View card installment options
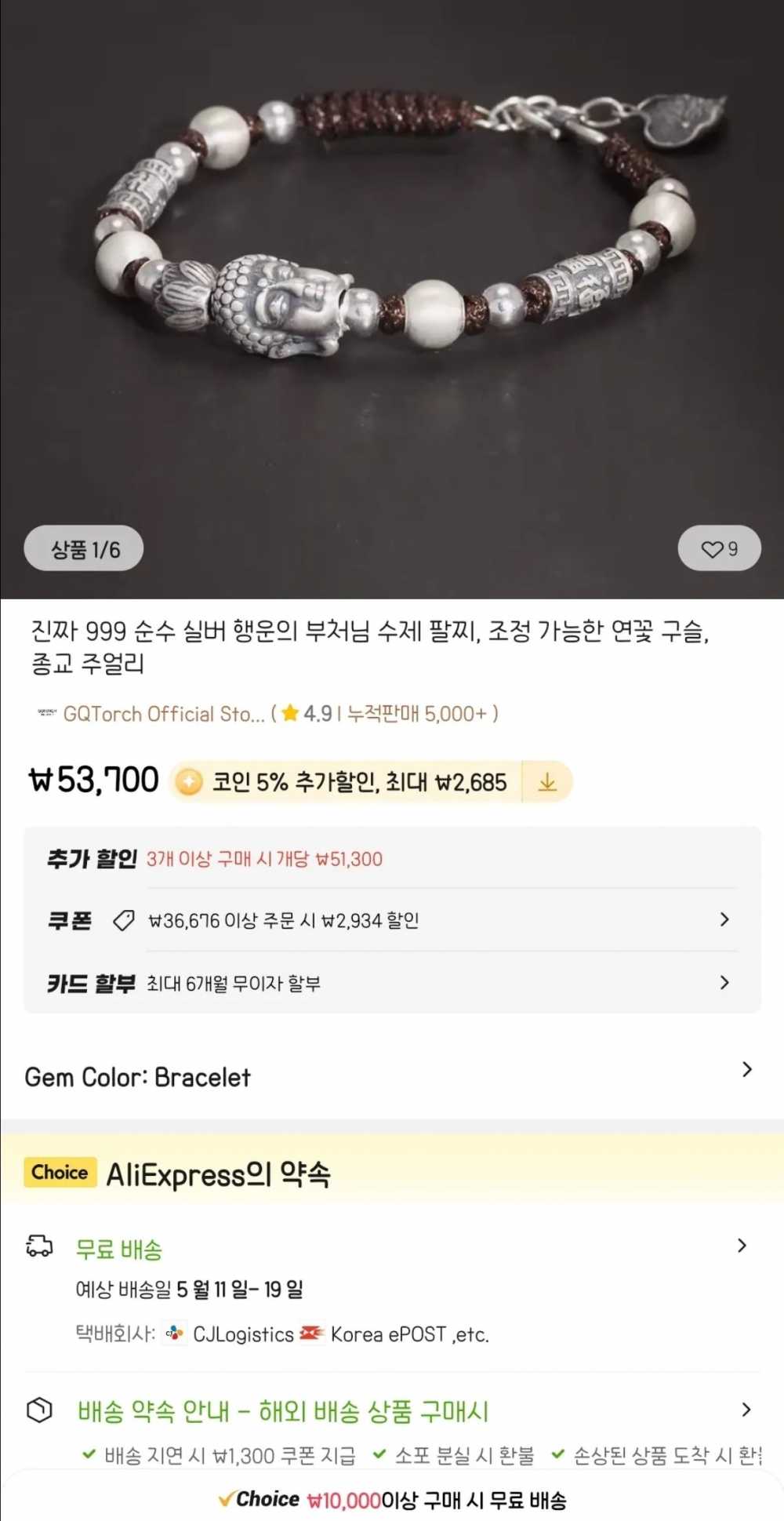The image size is (784, 1521). 392,983
